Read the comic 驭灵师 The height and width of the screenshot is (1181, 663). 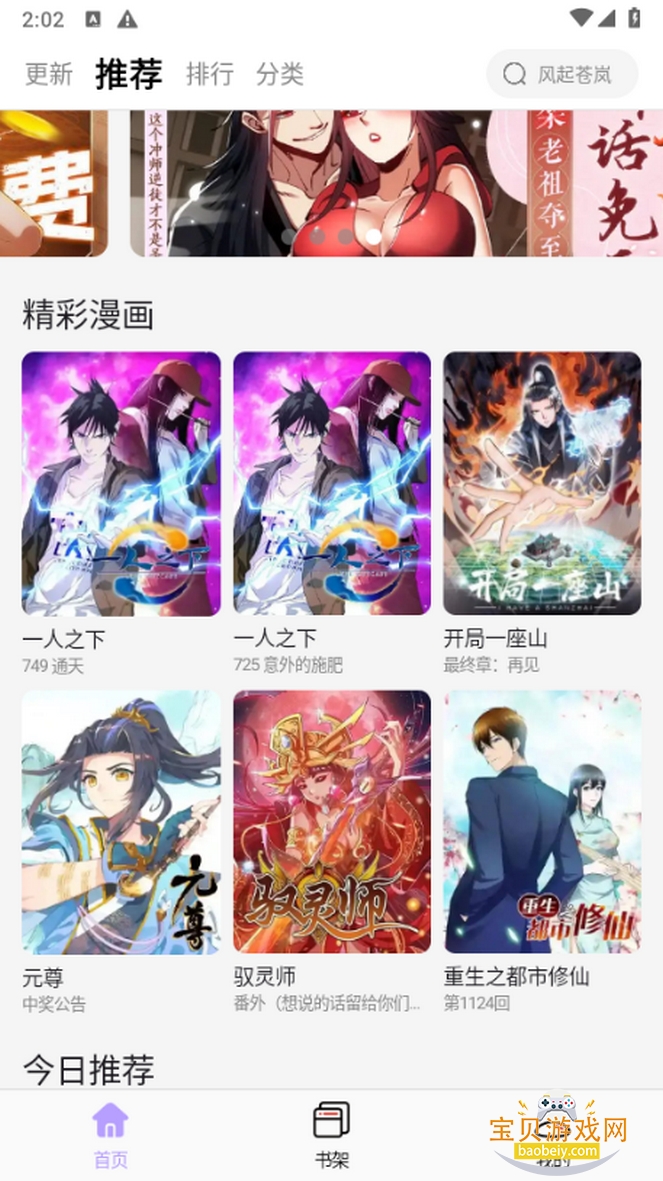[x=332, y=821]
